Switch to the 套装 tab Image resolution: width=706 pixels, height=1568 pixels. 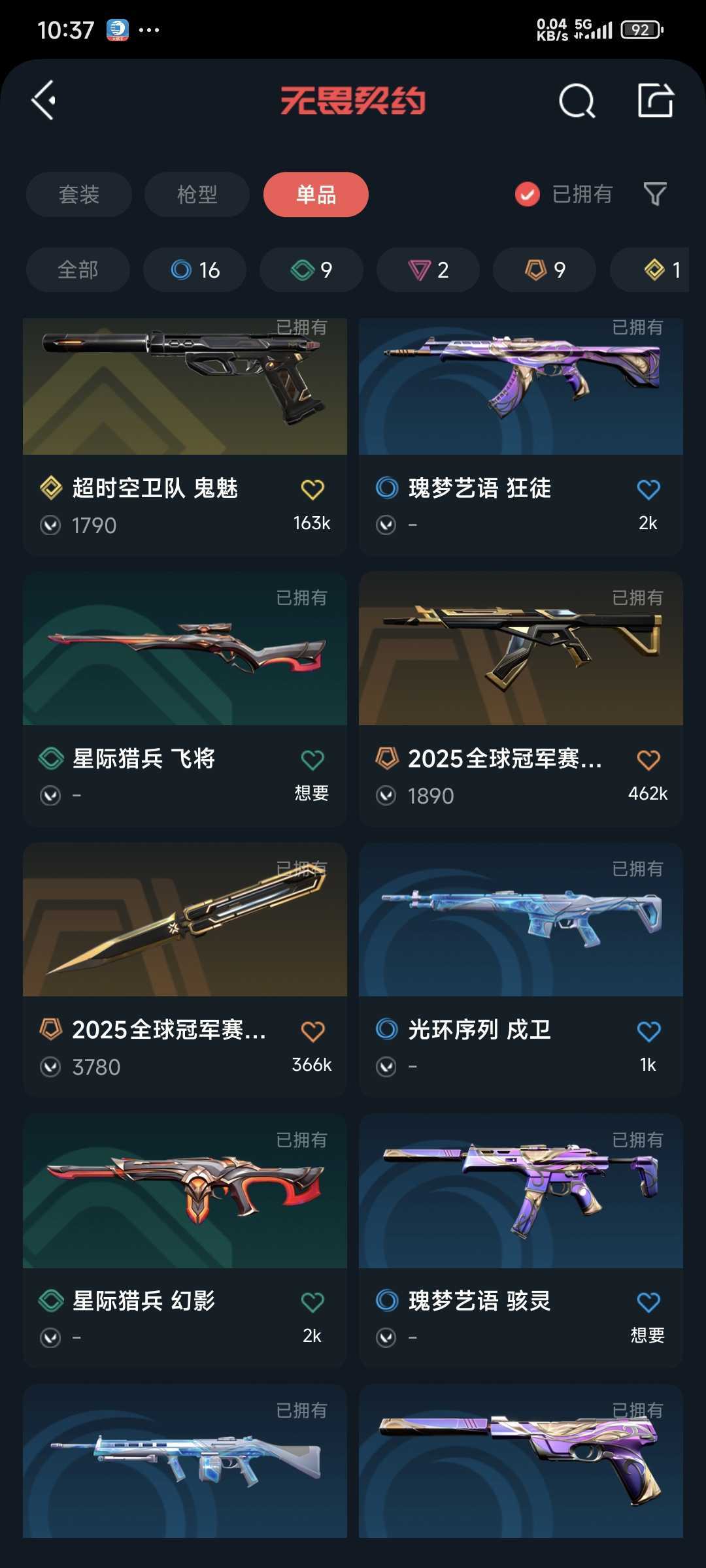[78, 194]
